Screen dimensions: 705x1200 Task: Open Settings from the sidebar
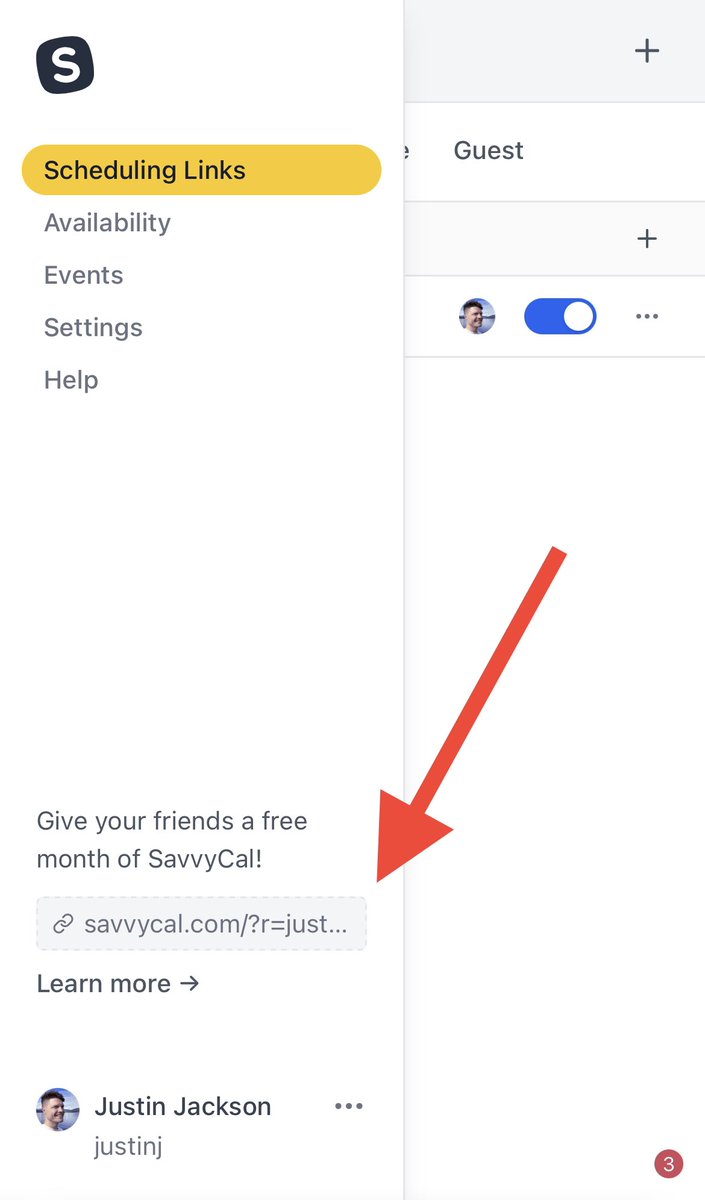coord(93,328)
